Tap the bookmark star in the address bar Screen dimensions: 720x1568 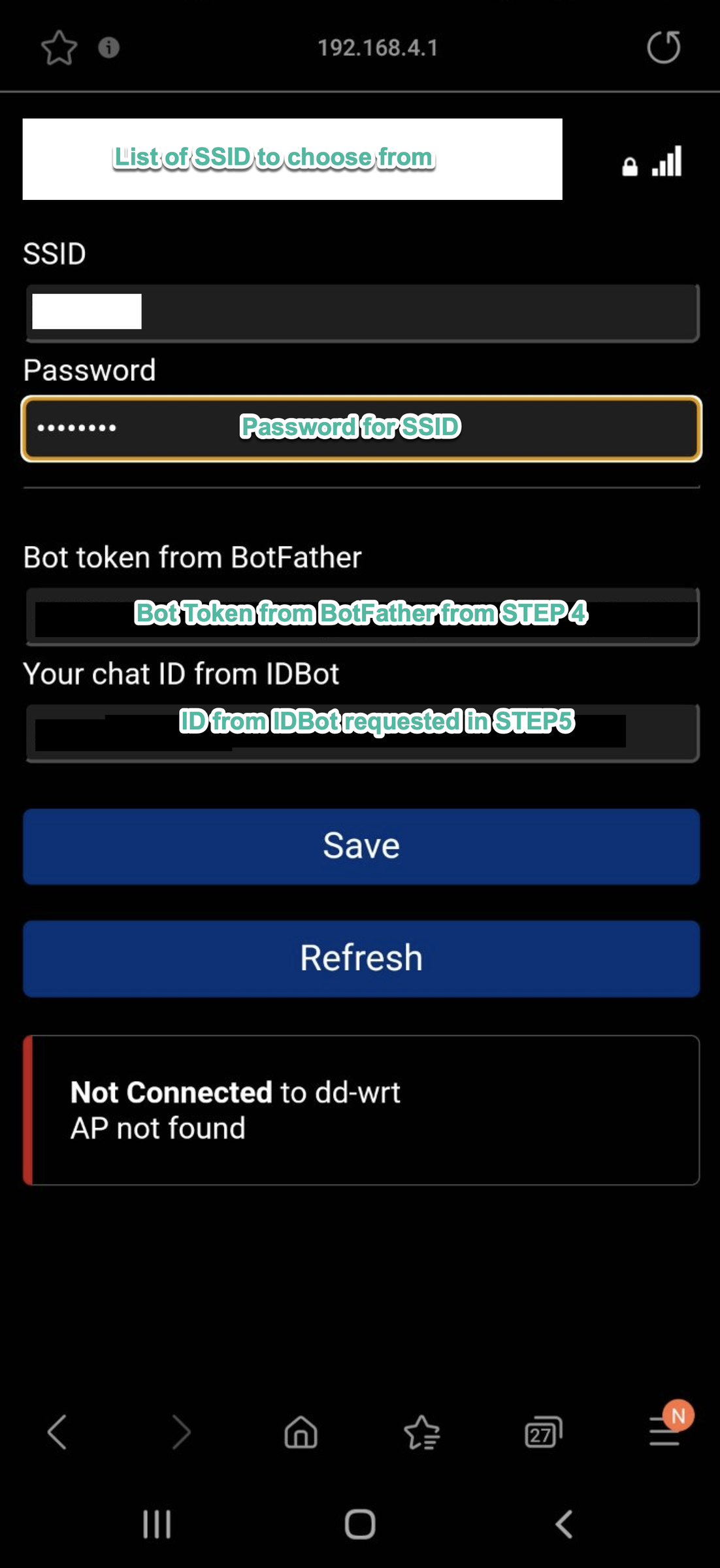pos(59,48)
